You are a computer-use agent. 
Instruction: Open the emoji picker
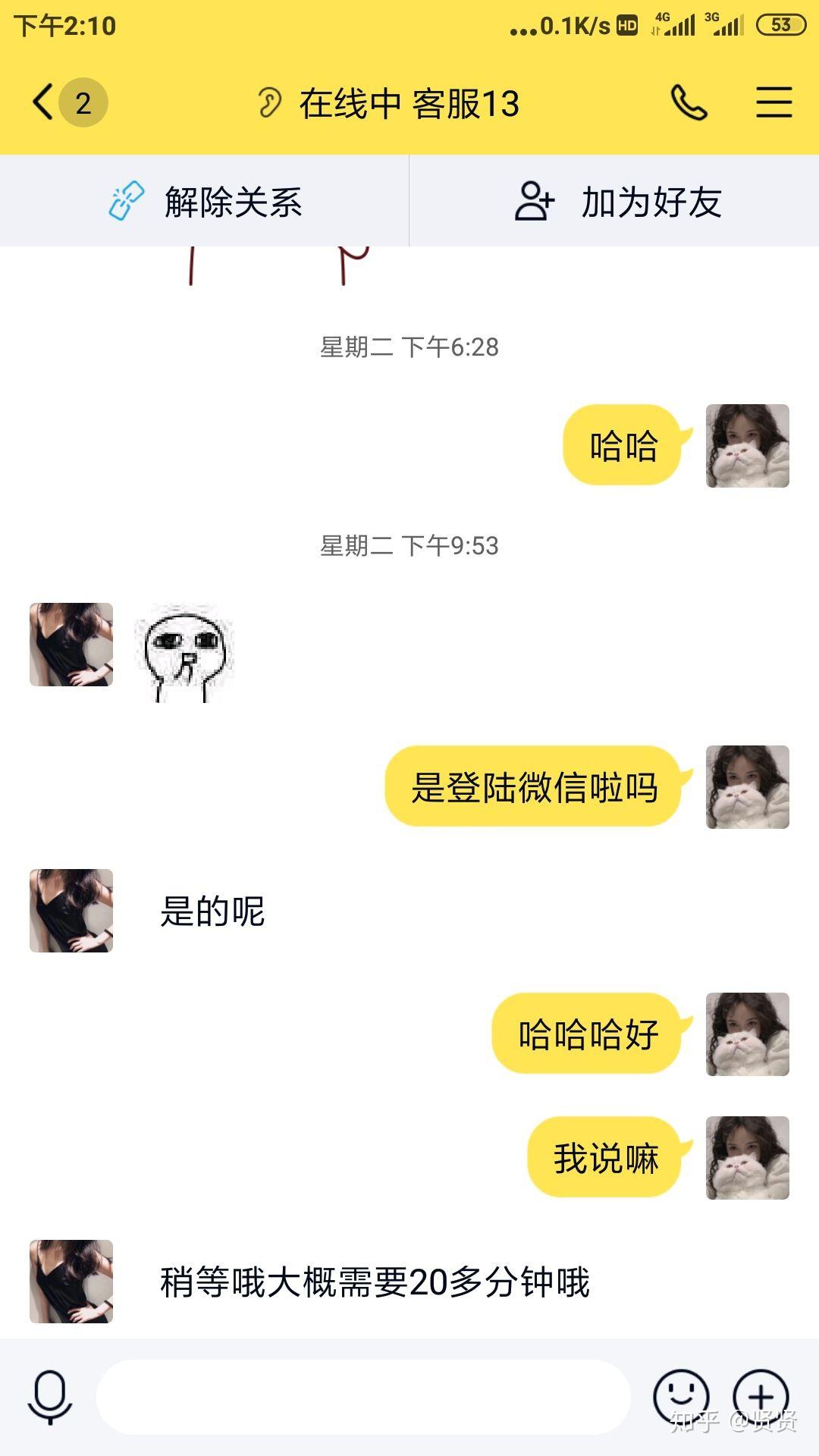pyautogui.click(x=680, y=1397)
